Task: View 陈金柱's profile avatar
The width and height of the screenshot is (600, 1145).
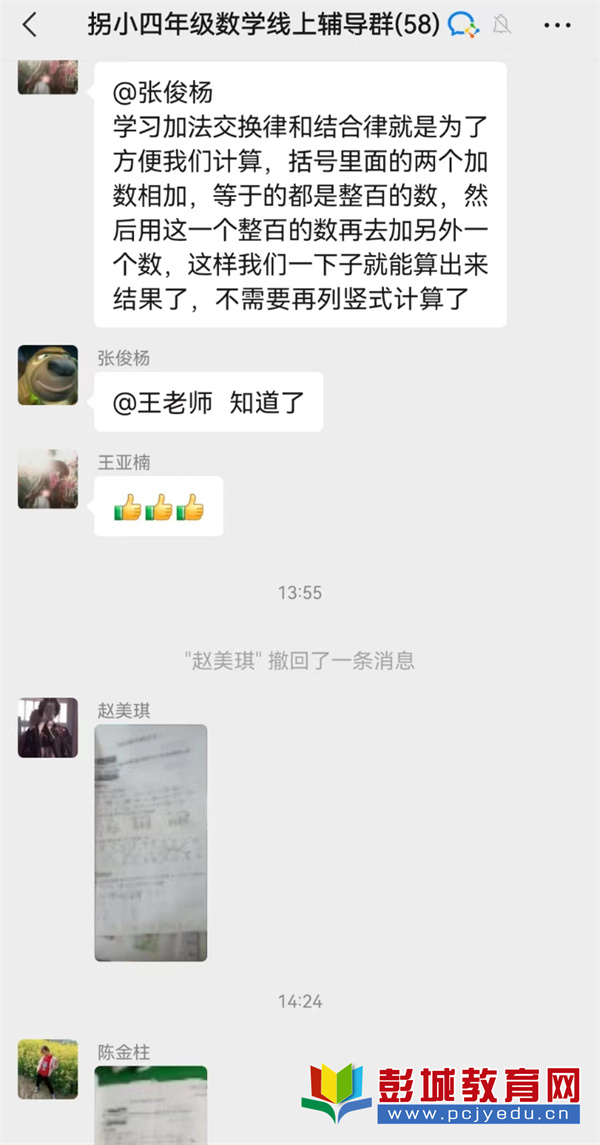Action: pos(48,1069)
